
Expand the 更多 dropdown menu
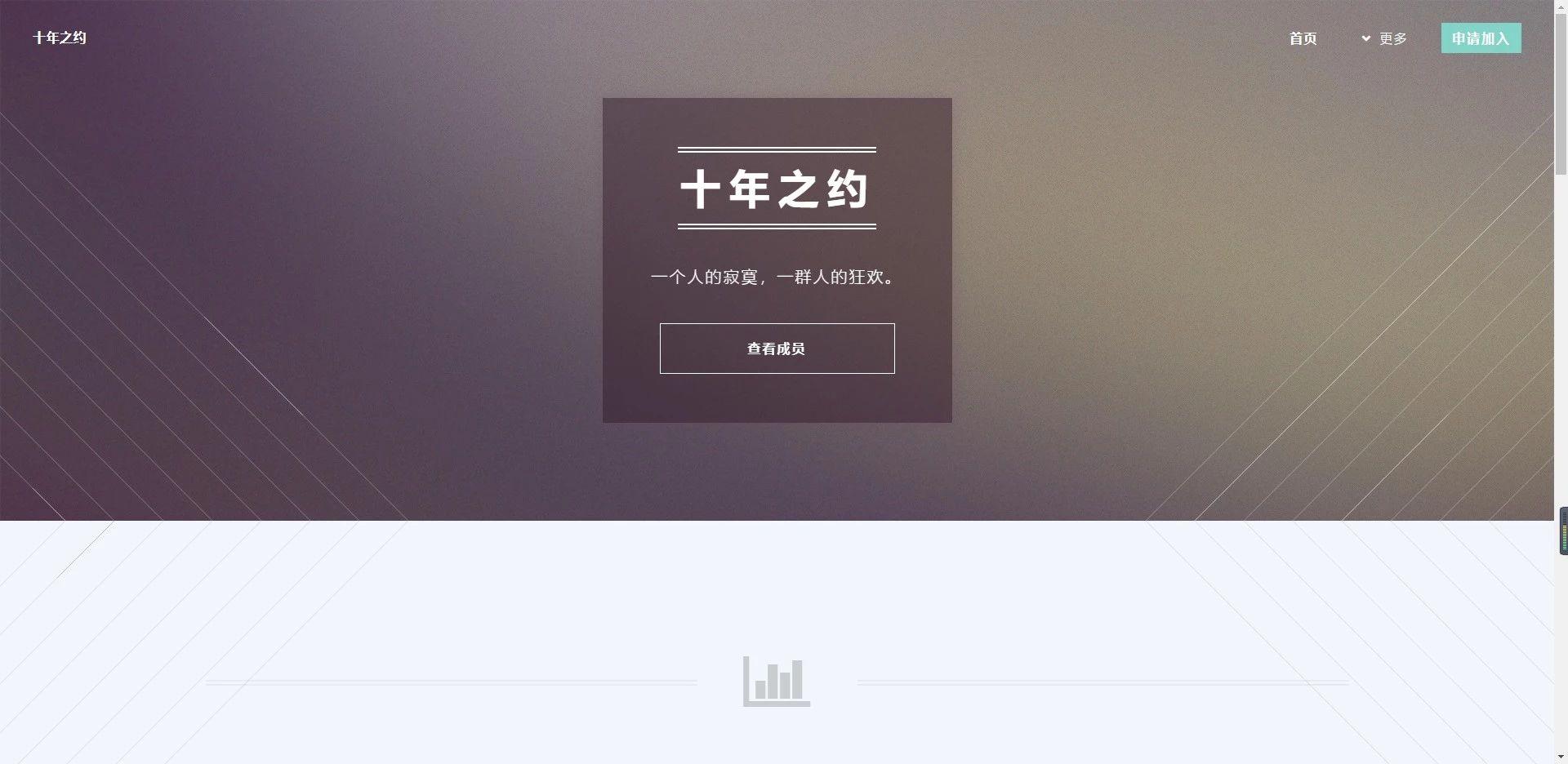tap(1384, 38)
